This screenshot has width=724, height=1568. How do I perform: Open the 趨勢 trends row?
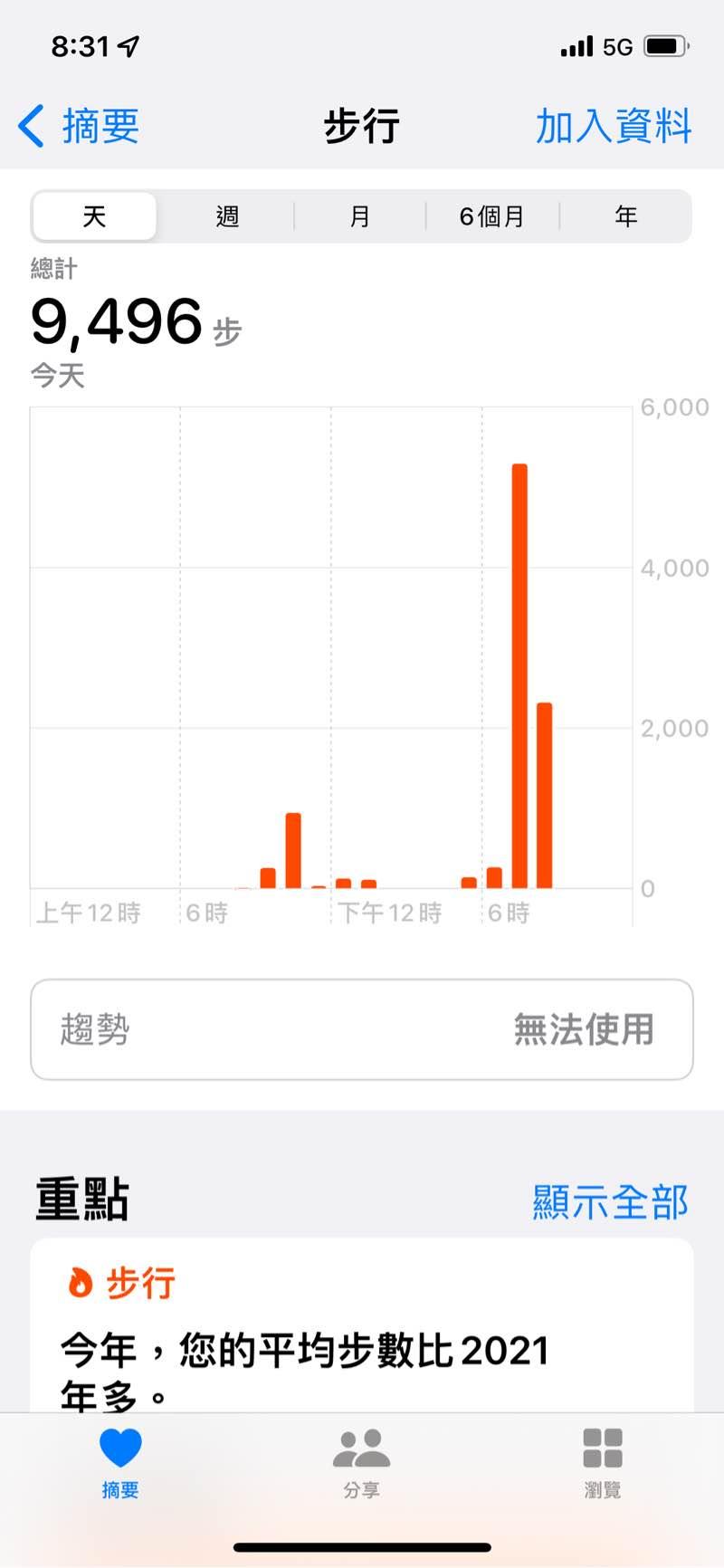point(362,1029)
